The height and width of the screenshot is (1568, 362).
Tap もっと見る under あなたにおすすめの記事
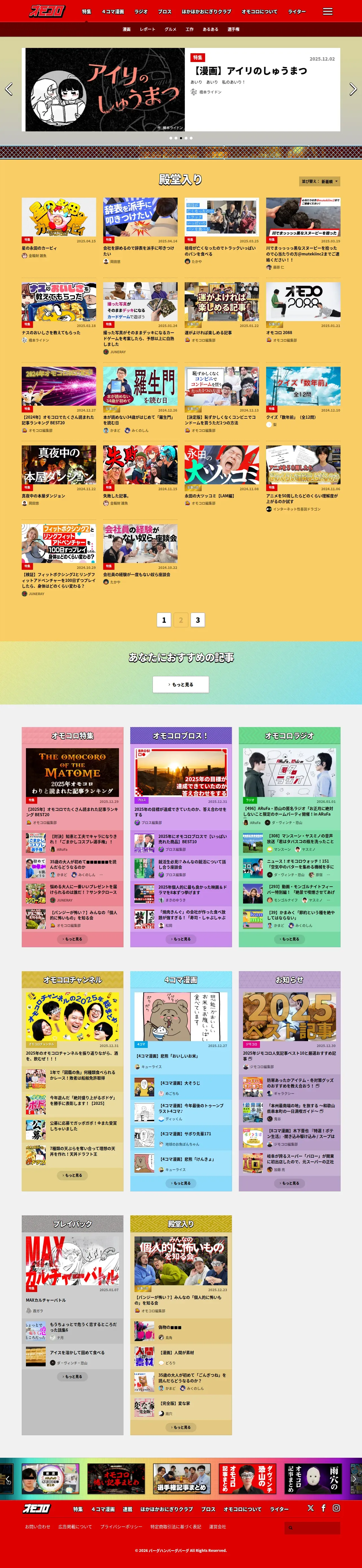(x=181, y=684)
